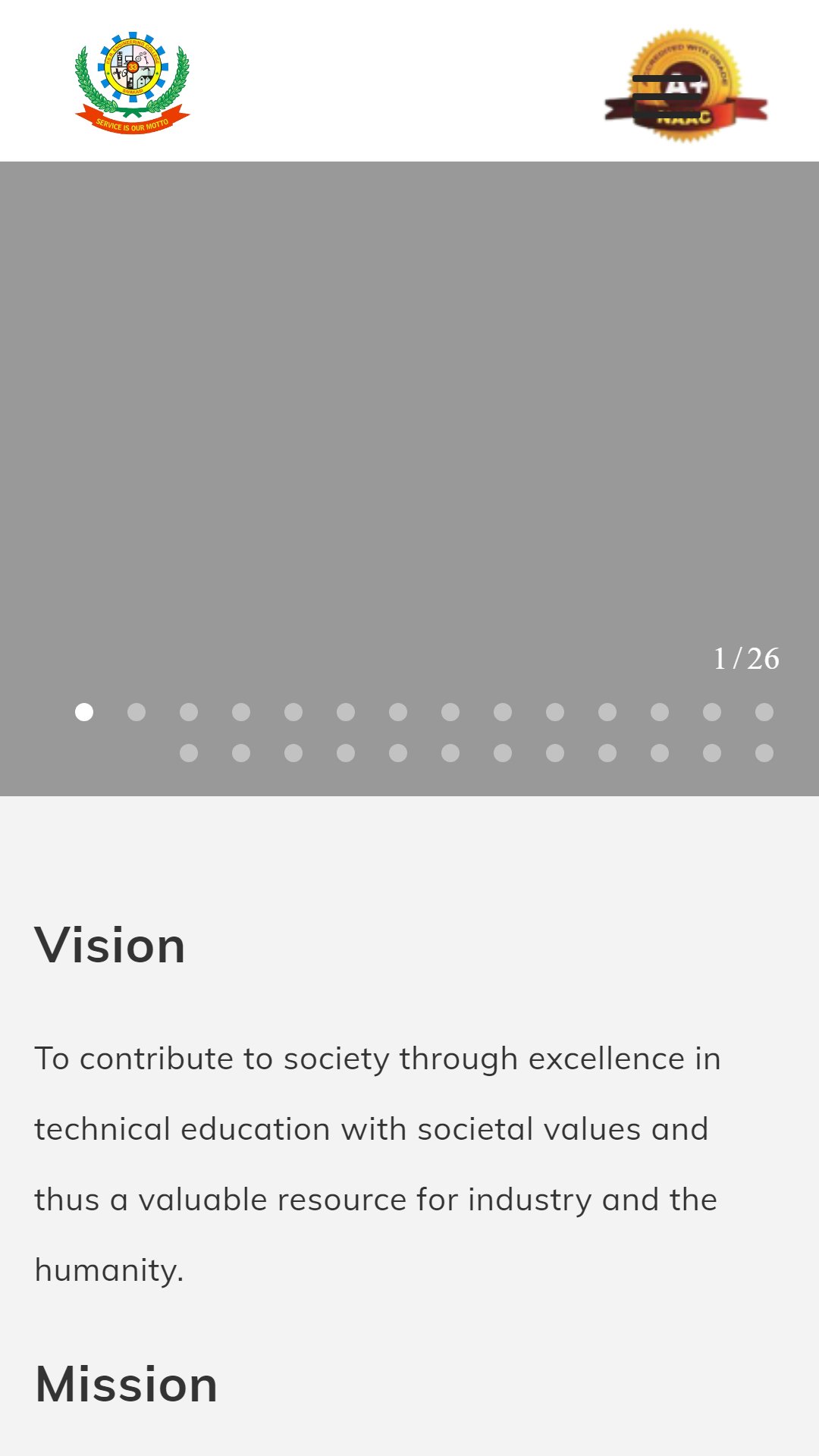This screenshot has width=819, height=1456.
Task: Select the first dot in the second row
Action: (189, 753)
